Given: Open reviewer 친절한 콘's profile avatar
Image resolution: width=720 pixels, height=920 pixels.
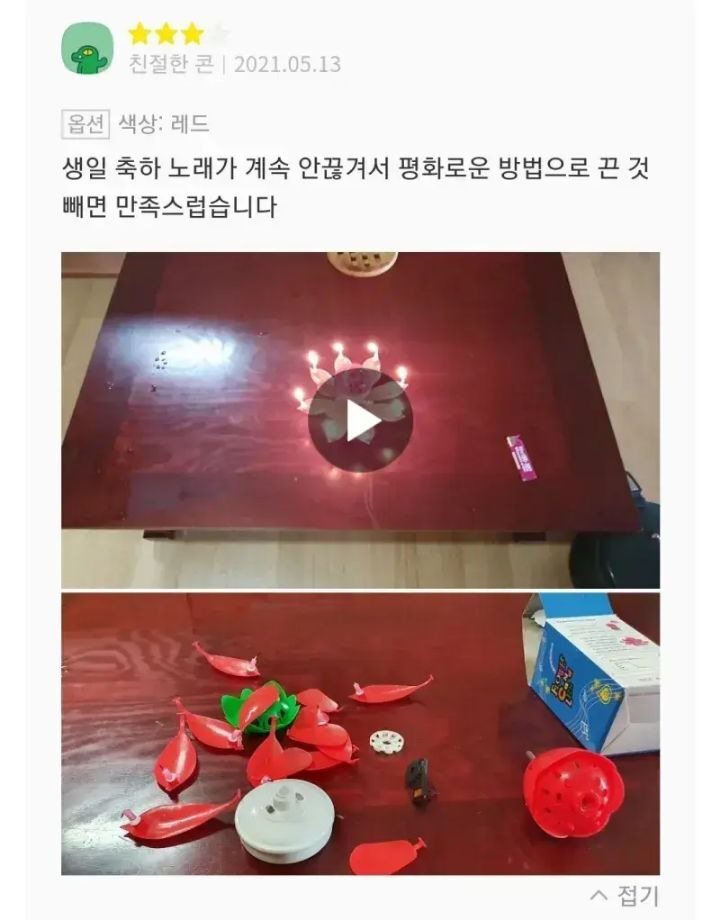Looking at the screenshot, I should (x=88, y=50).
